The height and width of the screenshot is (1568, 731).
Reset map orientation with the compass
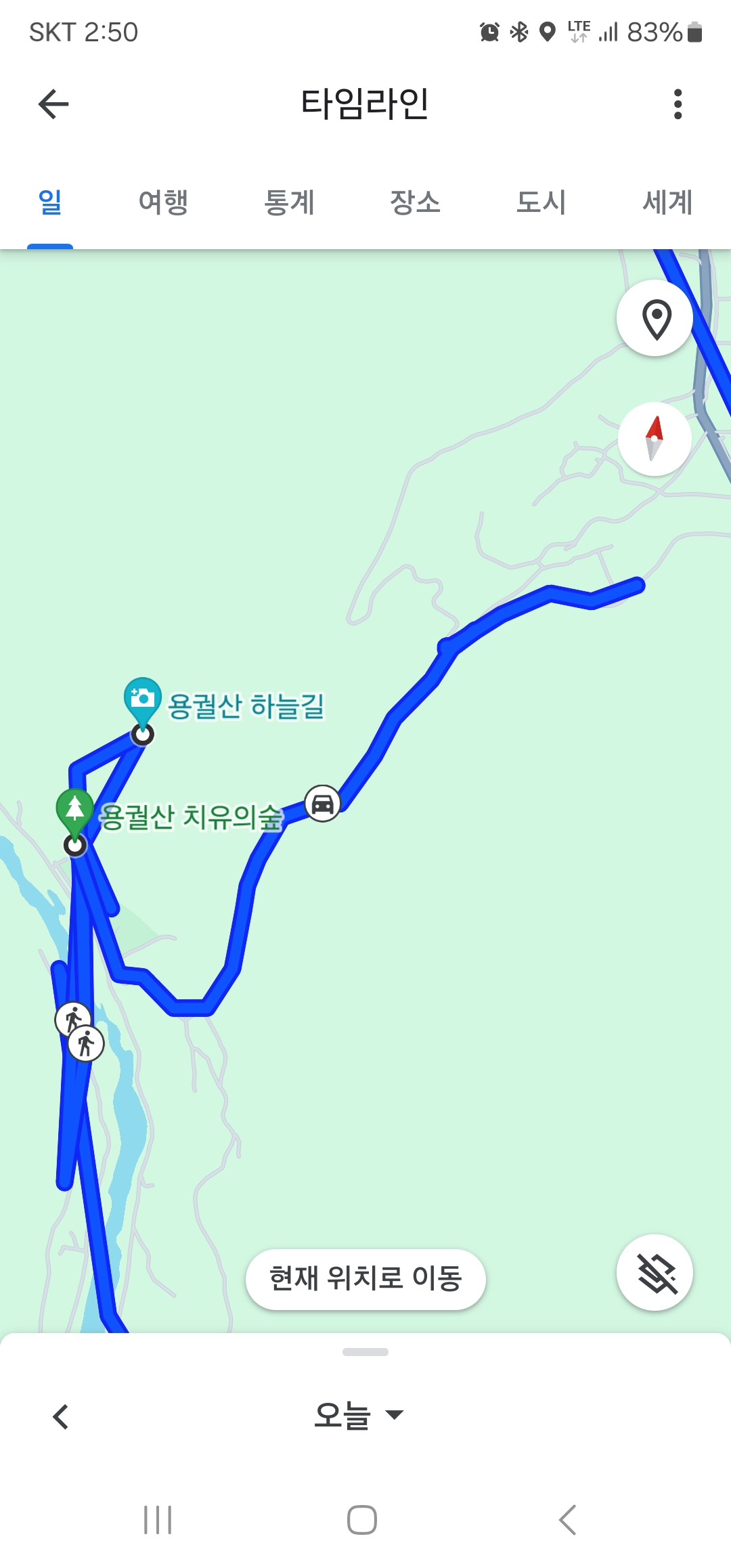(x=654, y=438)
